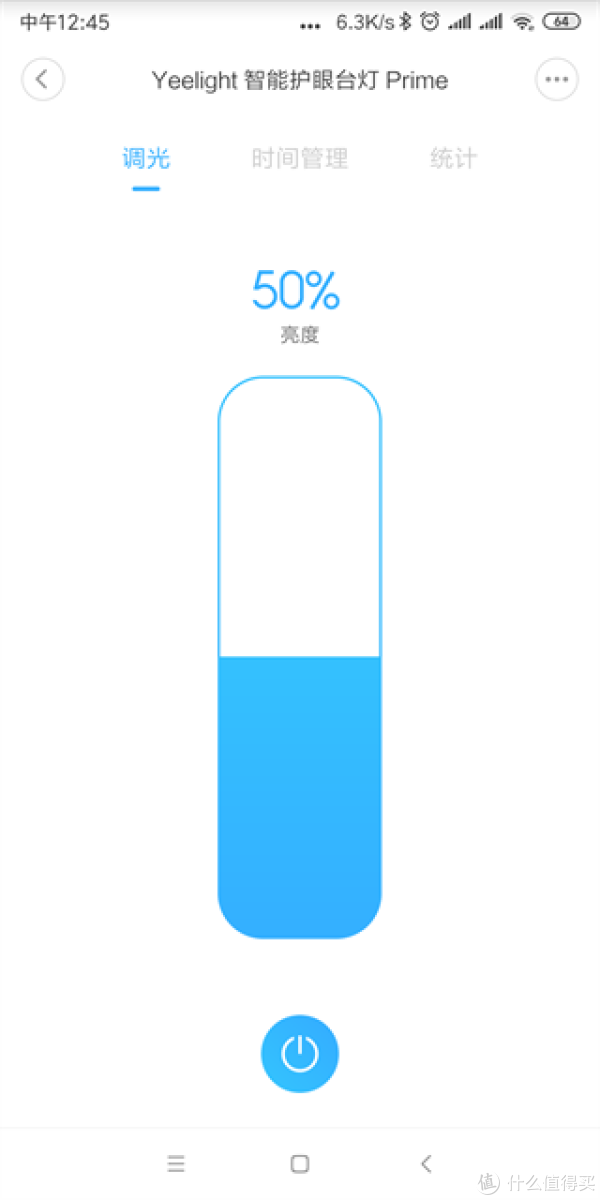Go back using the top-left arrow
The height and width of the screenshot is (1200, 600).
pos(42,81)
